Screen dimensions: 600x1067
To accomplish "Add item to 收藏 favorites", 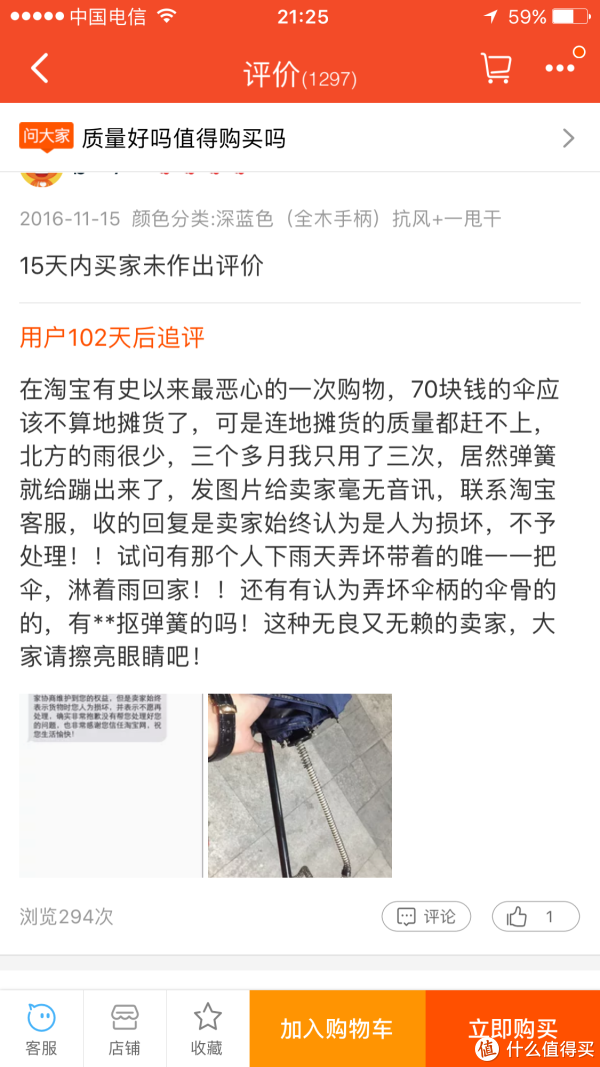I will 207,1028.
